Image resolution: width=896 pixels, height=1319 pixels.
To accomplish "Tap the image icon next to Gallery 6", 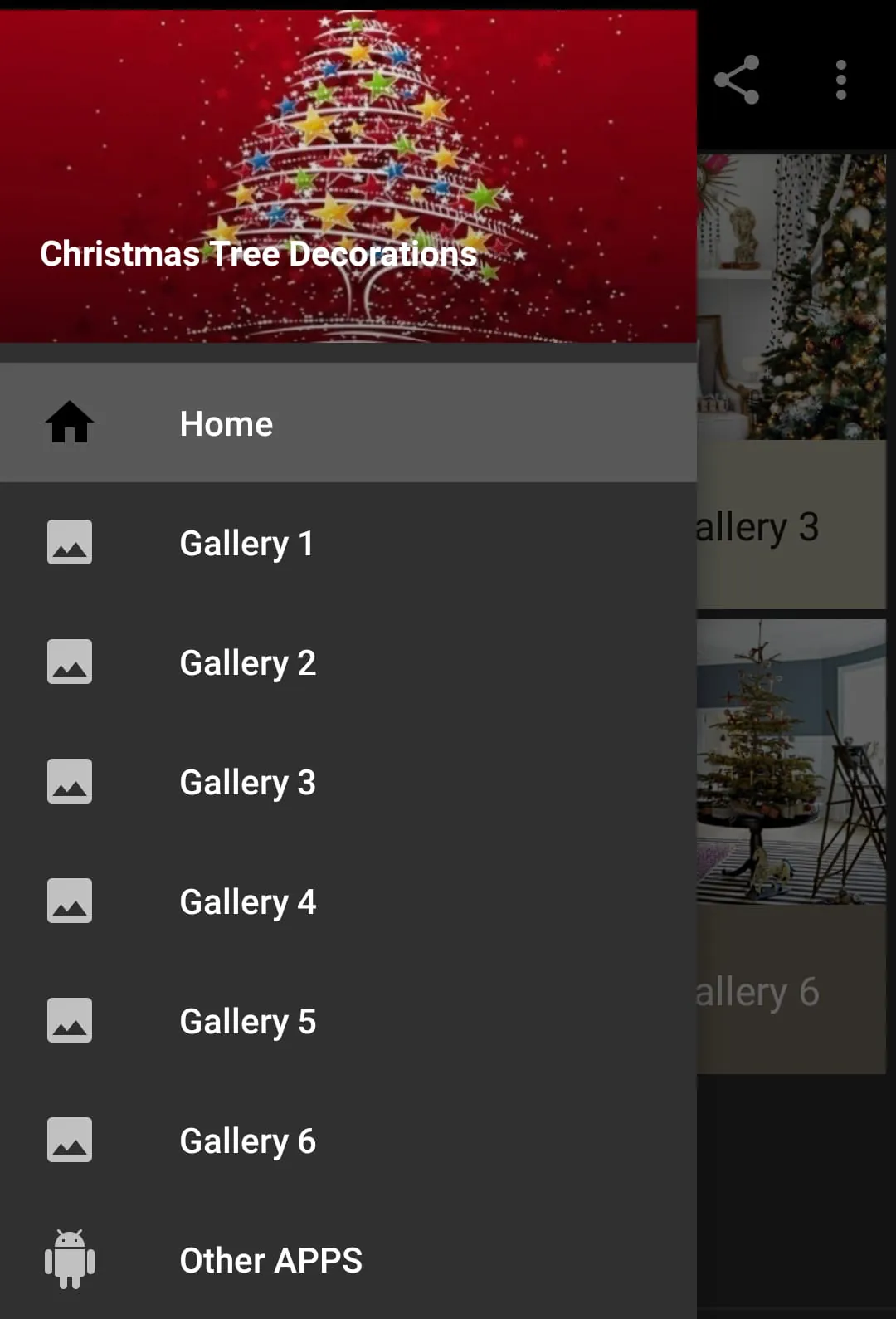I will [69, 1140].
